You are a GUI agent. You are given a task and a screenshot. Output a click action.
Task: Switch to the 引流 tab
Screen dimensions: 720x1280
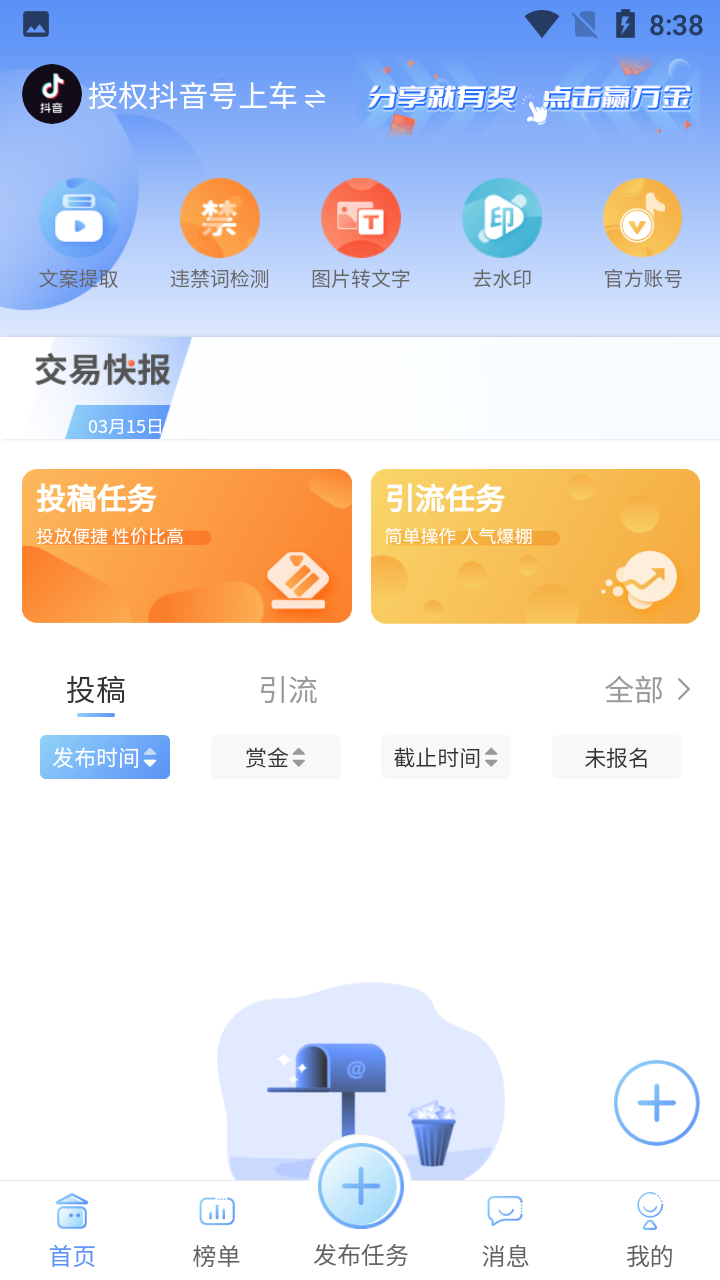(x=288, y=689)
